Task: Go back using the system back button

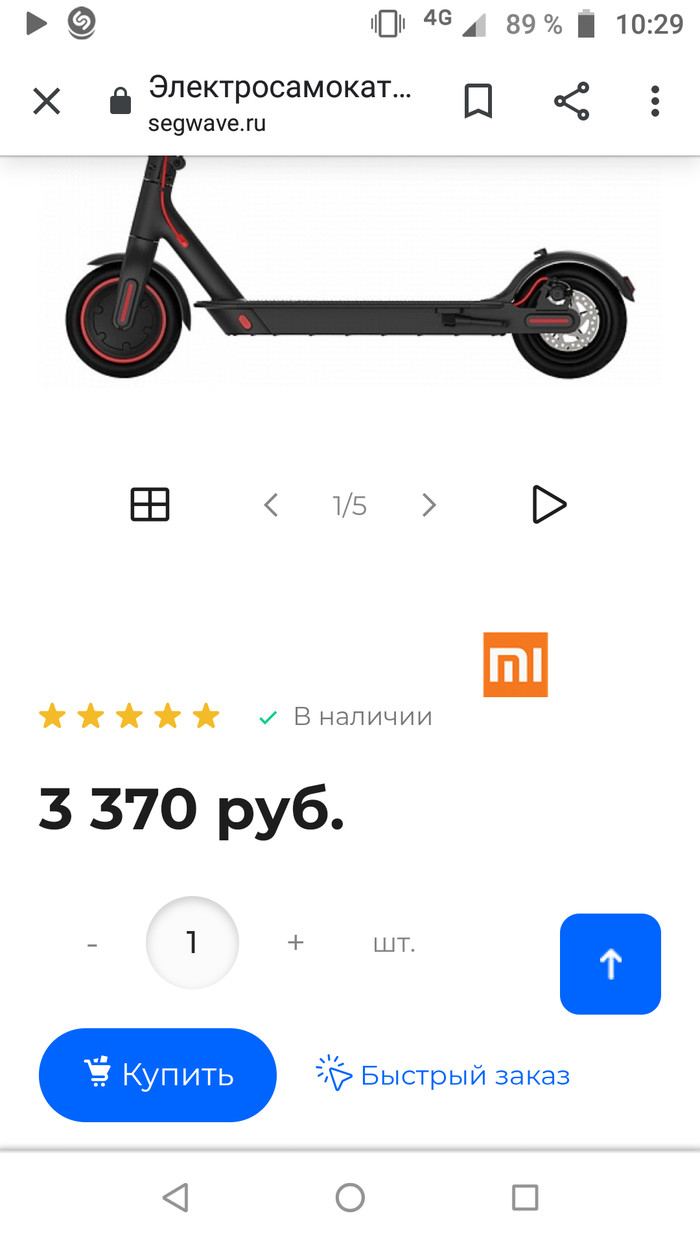Action: coord(175,1197)
